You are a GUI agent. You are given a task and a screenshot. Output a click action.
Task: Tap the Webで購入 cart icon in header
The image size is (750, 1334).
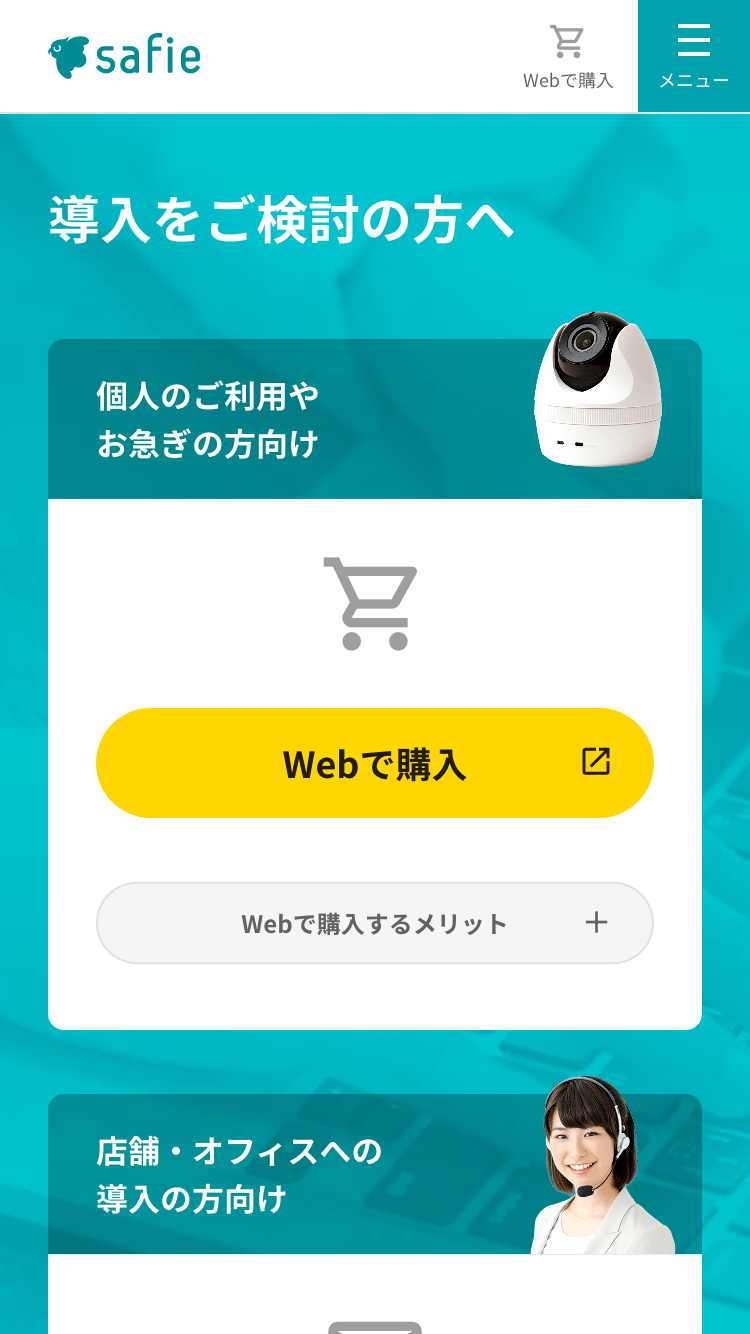point(568,56)
